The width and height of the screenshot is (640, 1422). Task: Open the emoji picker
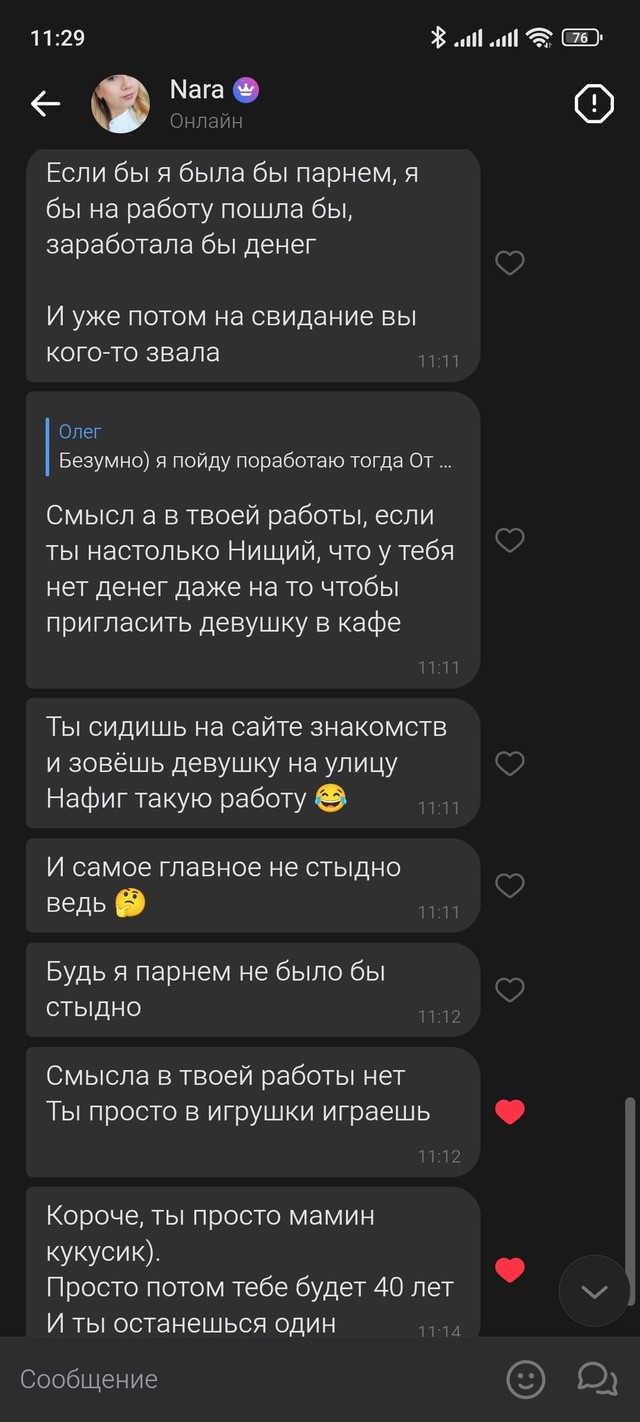(526, 1379)
